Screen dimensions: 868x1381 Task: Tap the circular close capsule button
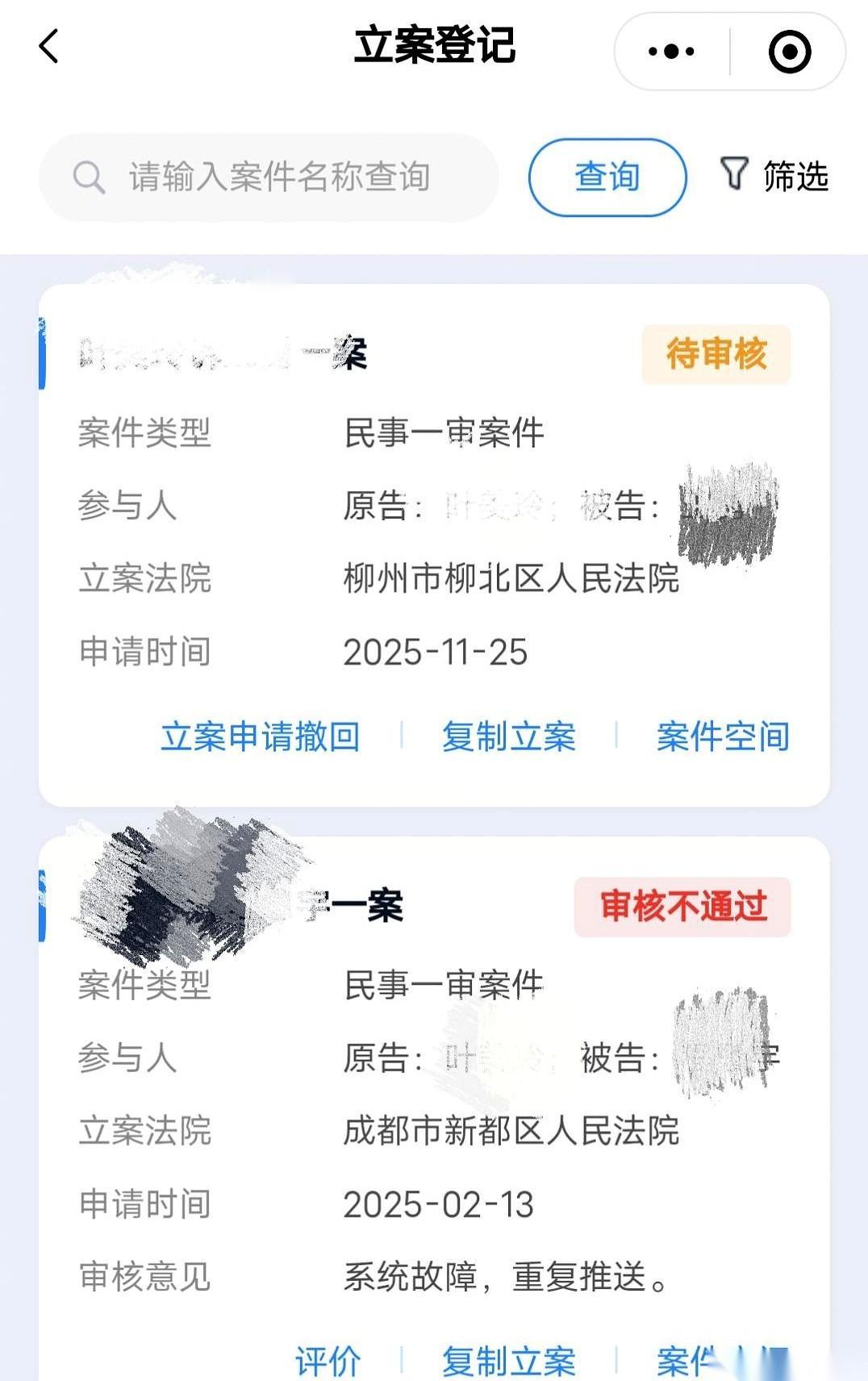(x=789, y=50)
